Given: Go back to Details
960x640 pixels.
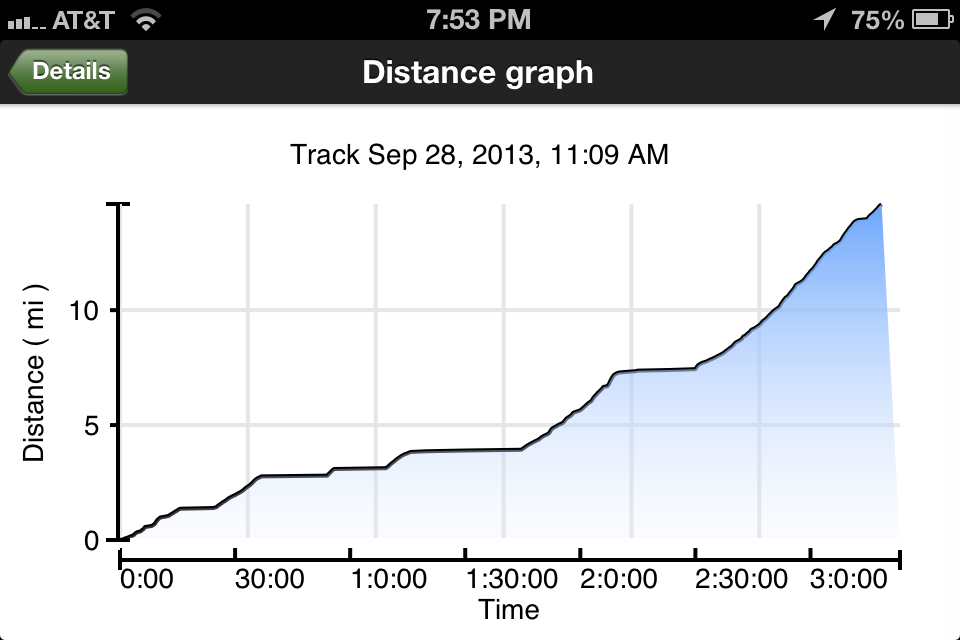Looking at the screenshot, I should (x=69, y=72).
